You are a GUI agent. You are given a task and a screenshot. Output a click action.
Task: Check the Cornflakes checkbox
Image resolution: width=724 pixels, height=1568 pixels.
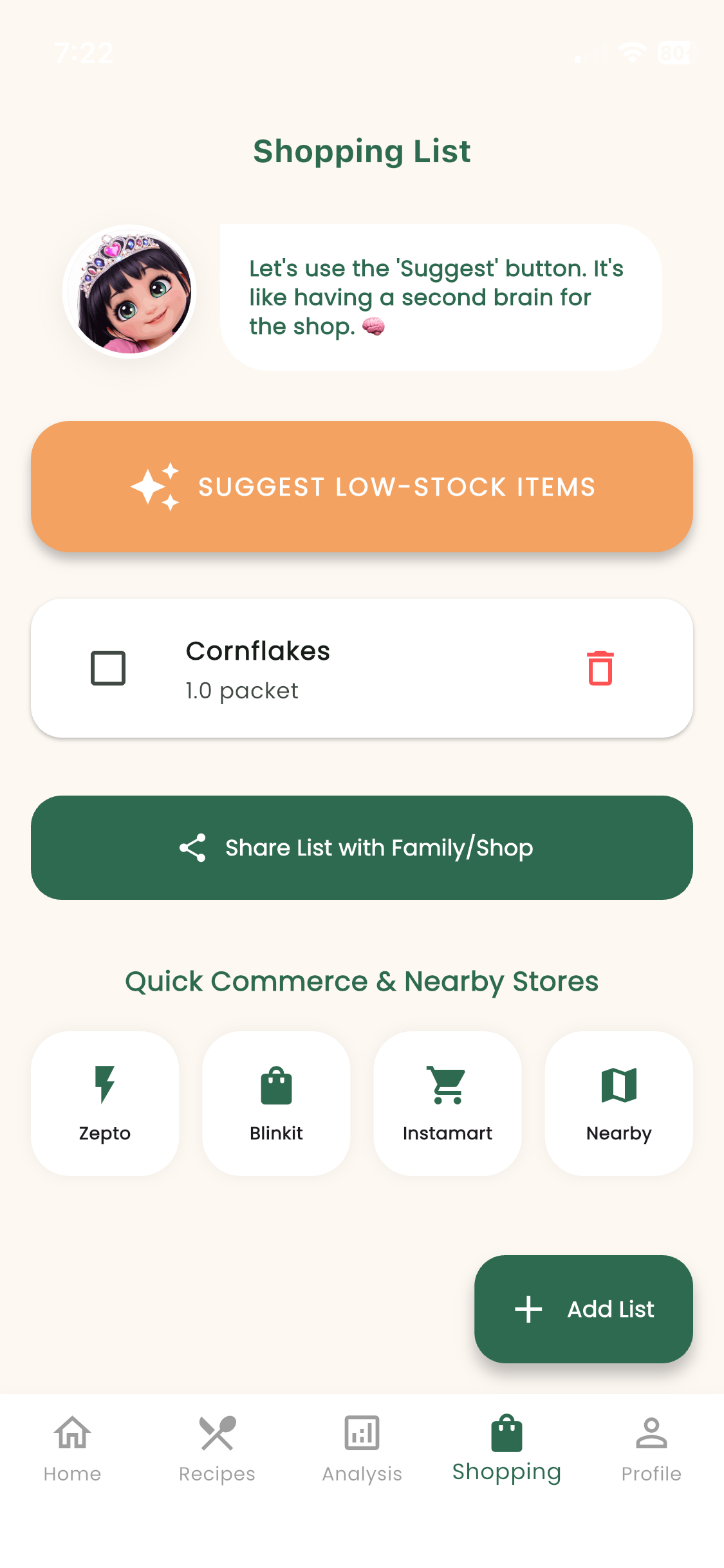107,668
